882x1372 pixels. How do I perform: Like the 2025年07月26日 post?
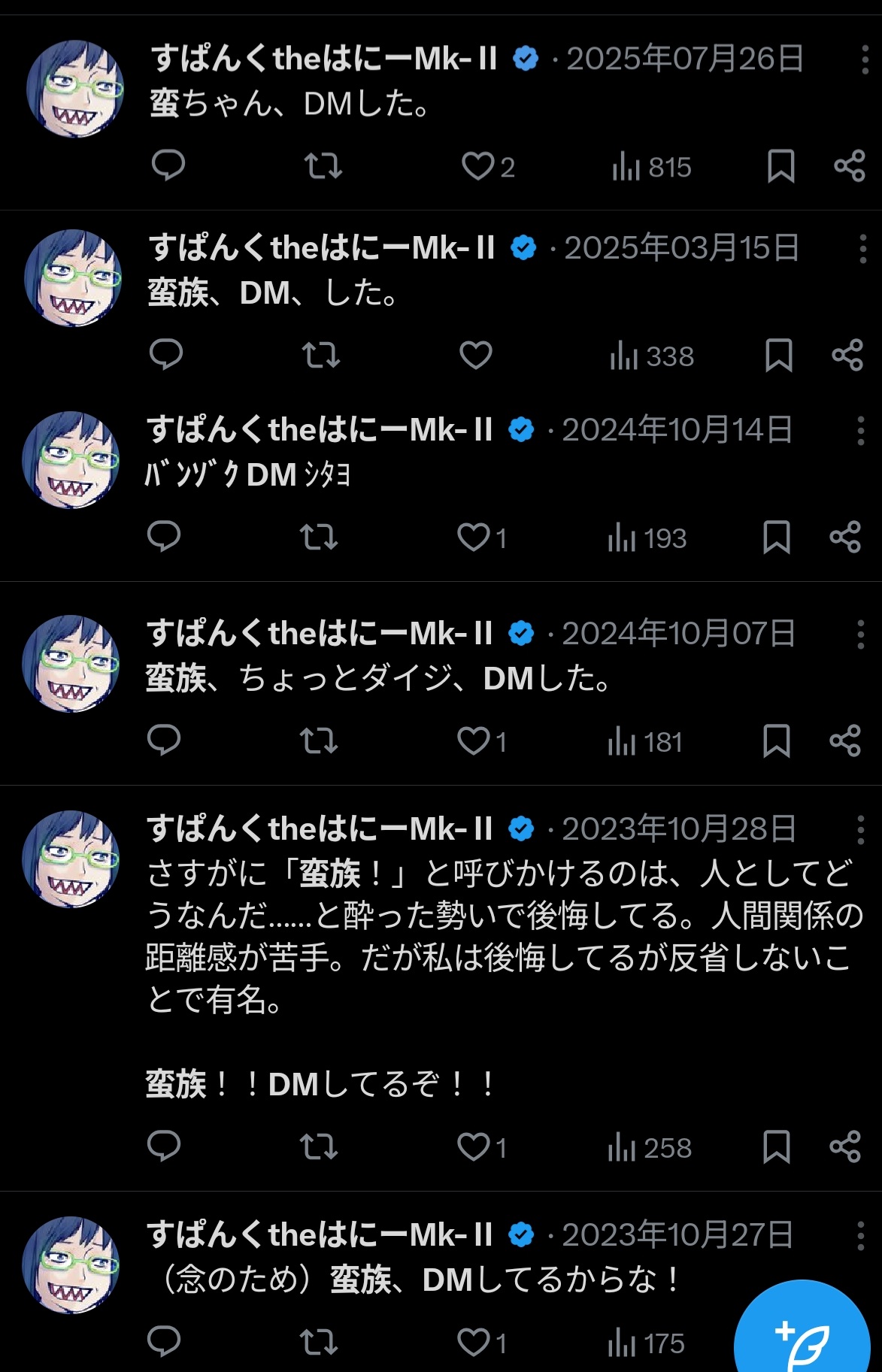[477, 166]
